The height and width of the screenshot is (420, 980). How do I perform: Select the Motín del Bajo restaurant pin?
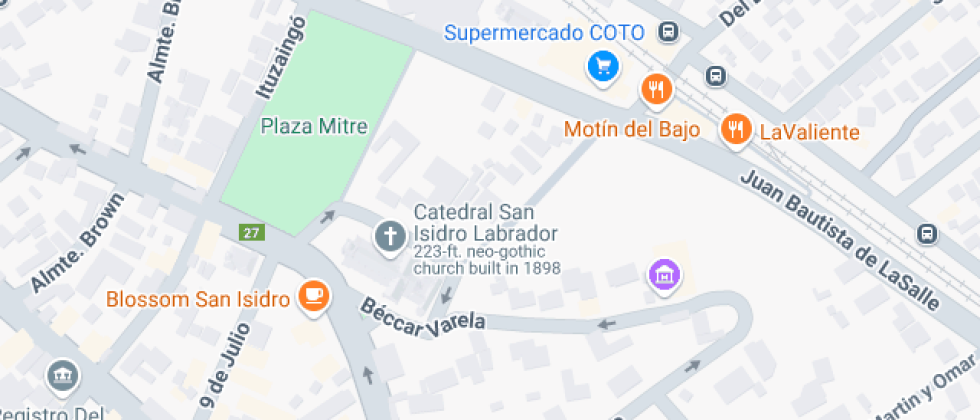(656, 90)
